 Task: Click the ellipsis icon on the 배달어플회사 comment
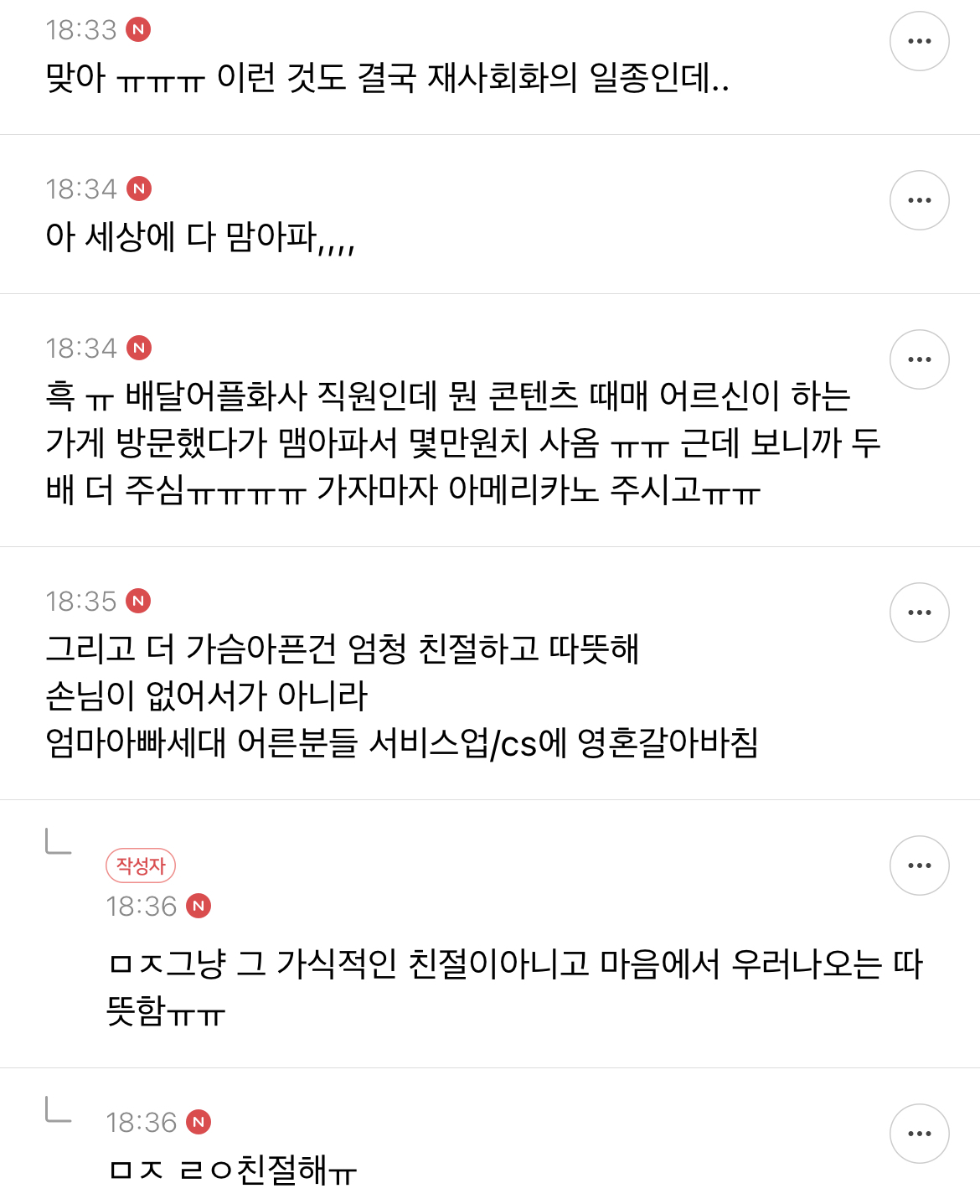click(919, 358)
